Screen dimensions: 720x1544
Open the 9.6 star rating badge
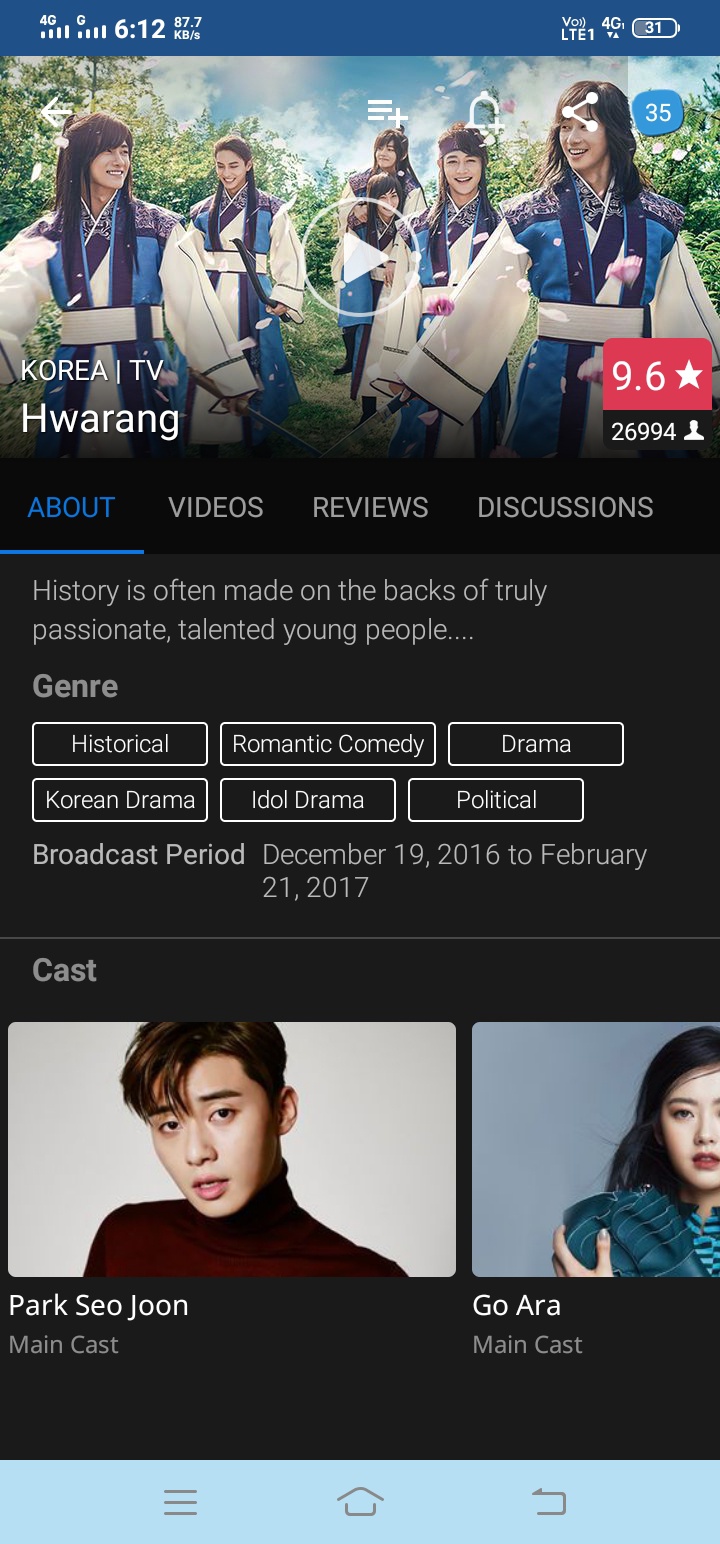point(657,376)
